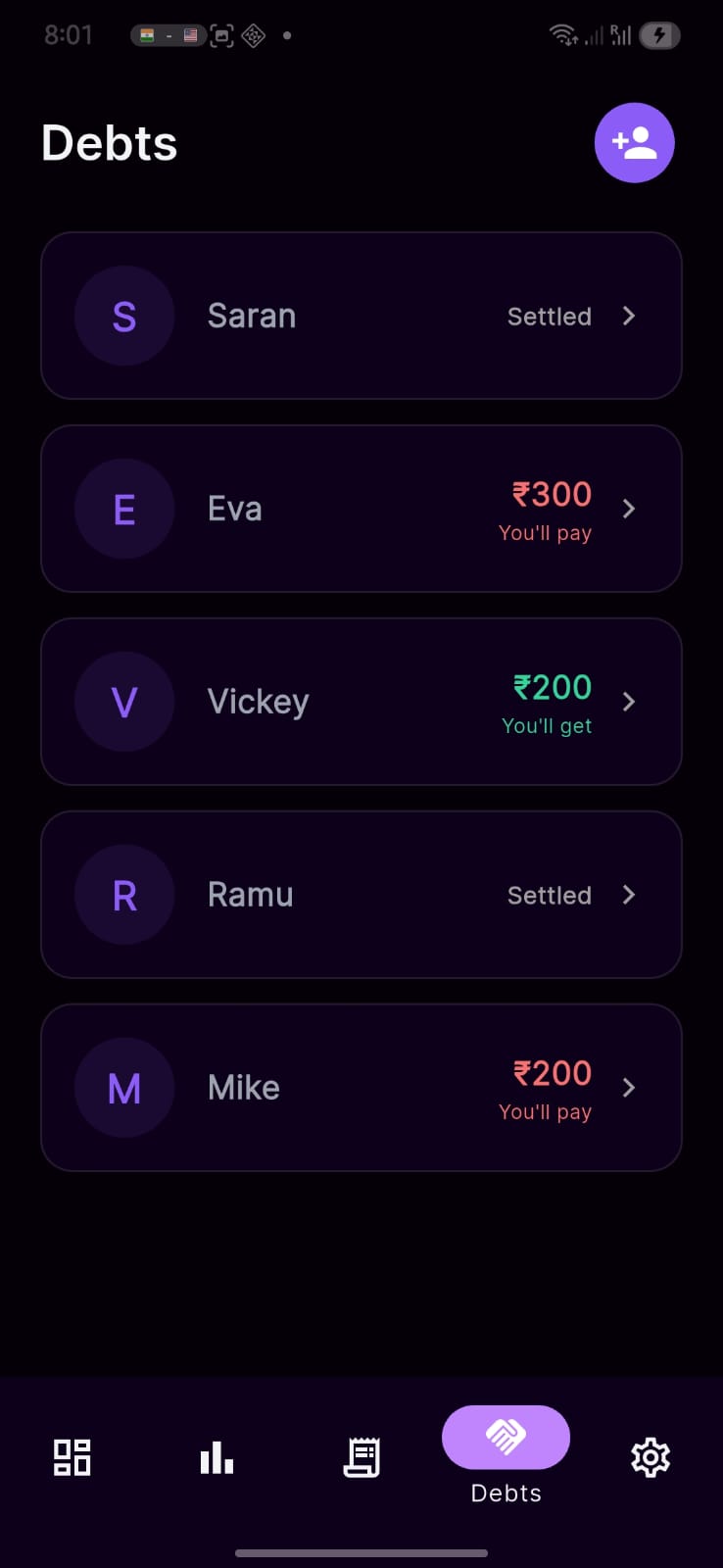Switch to the dashboard grid tab
This screenshot has width=723, height=1568.
pos(72,1457)
